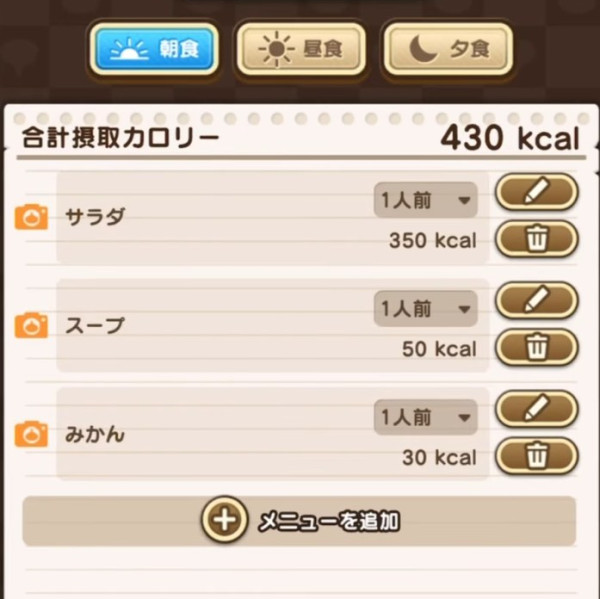Switch to the 朝食 breakfast tab

[x=153, y=50]
